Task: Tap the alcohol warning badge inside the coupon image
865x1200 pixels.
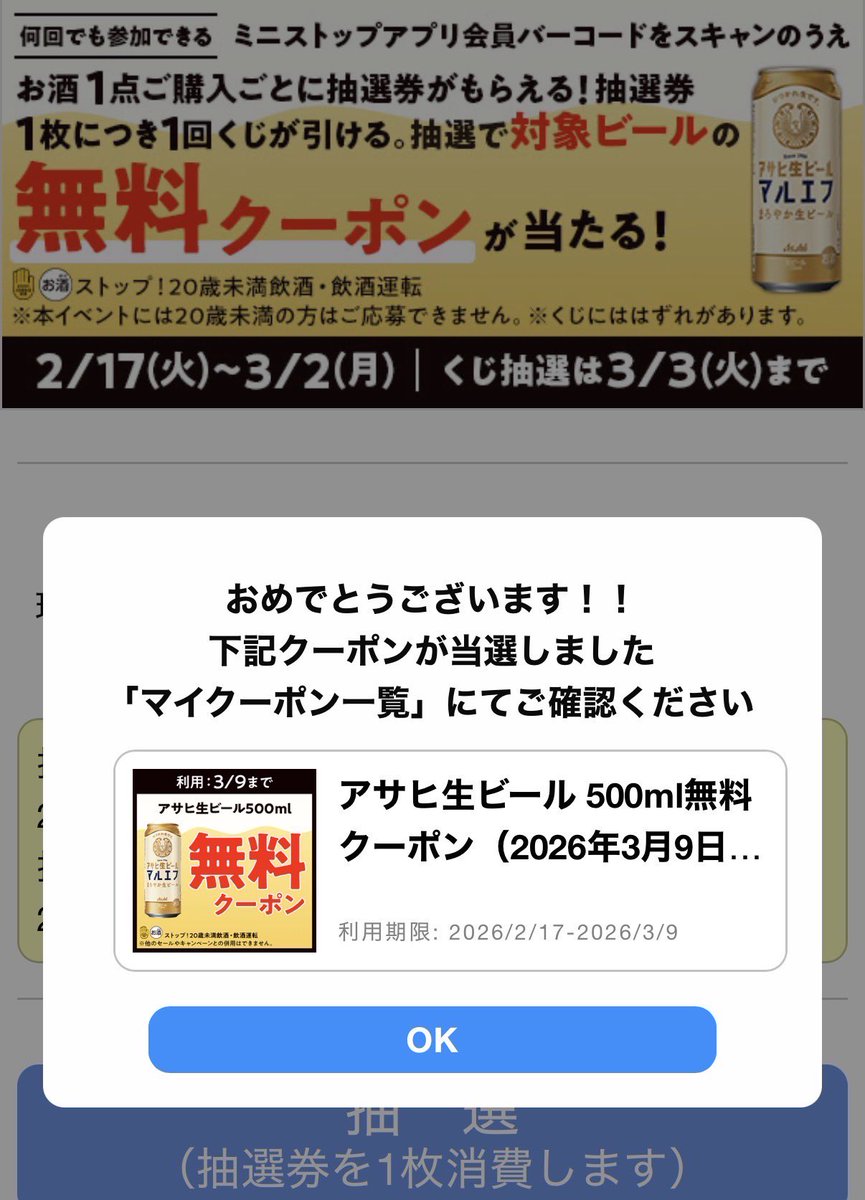Action: coord(155,932)
